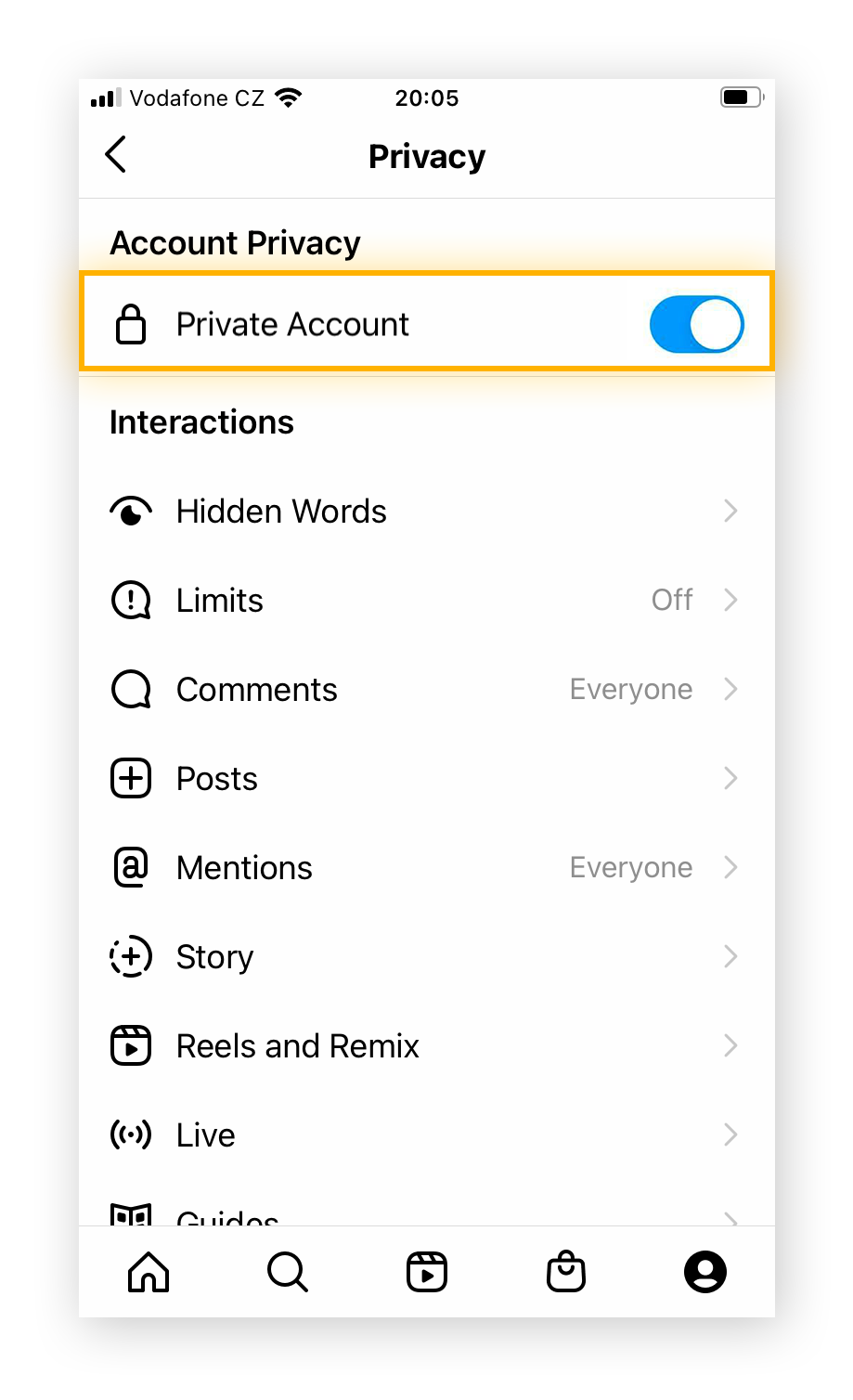Toggle the Private Account switch
Viewport: 853px width, 1400px height.
696,325
